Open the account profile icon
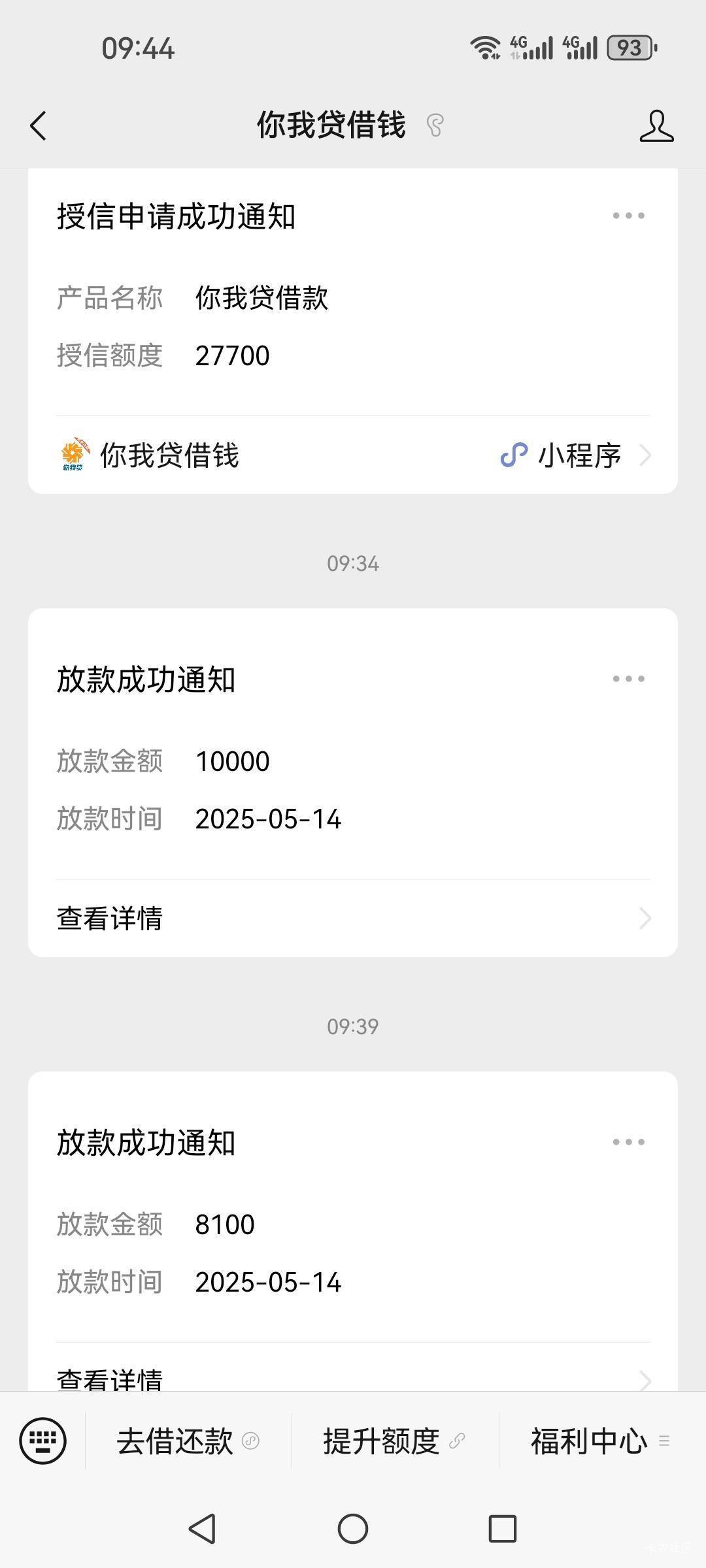This screenshot has height=1568, width=706. 656,125
